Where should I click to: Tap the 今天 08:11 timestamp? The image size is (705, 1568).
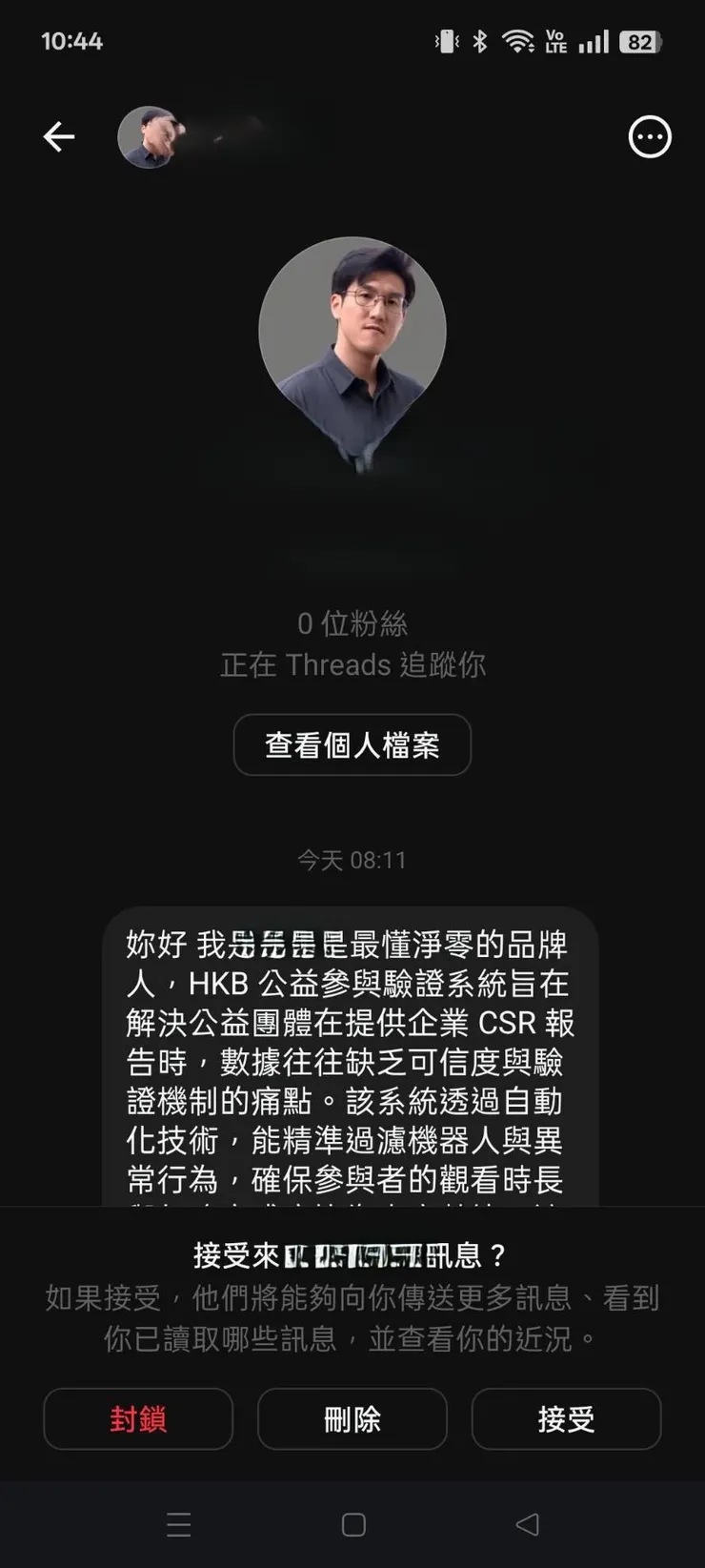click(352, 861)
